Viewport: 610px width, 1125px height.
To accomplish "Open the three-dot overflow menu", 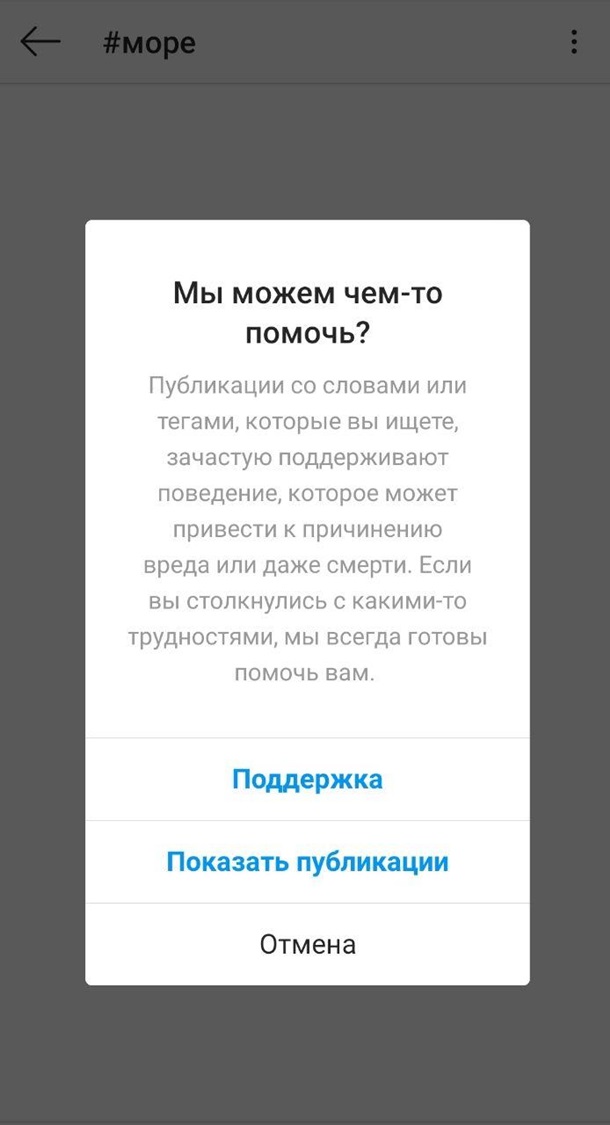I will click(573, 42).
